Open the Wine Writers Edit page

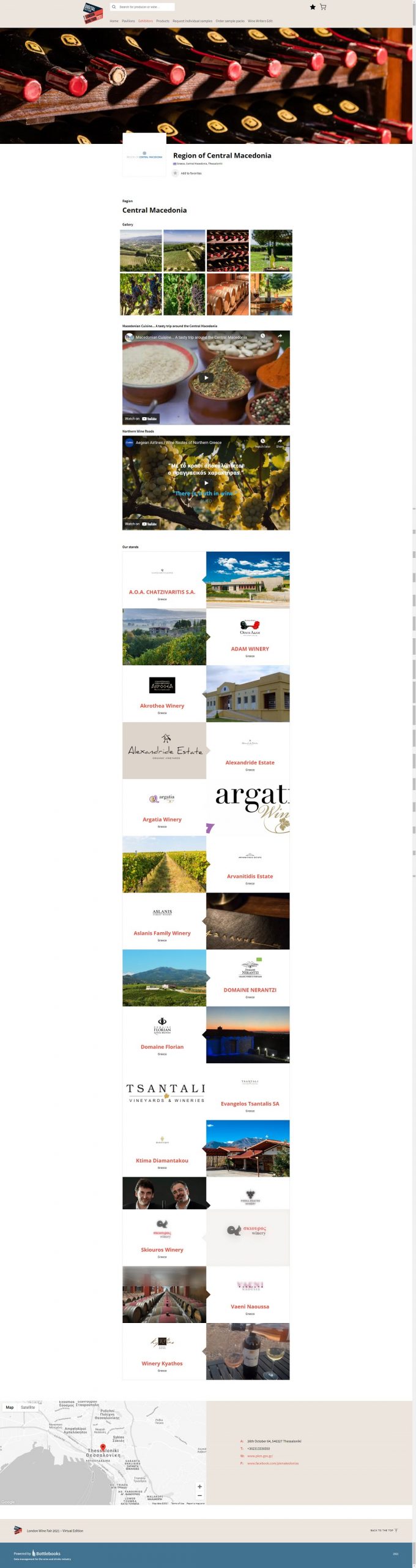260,21
